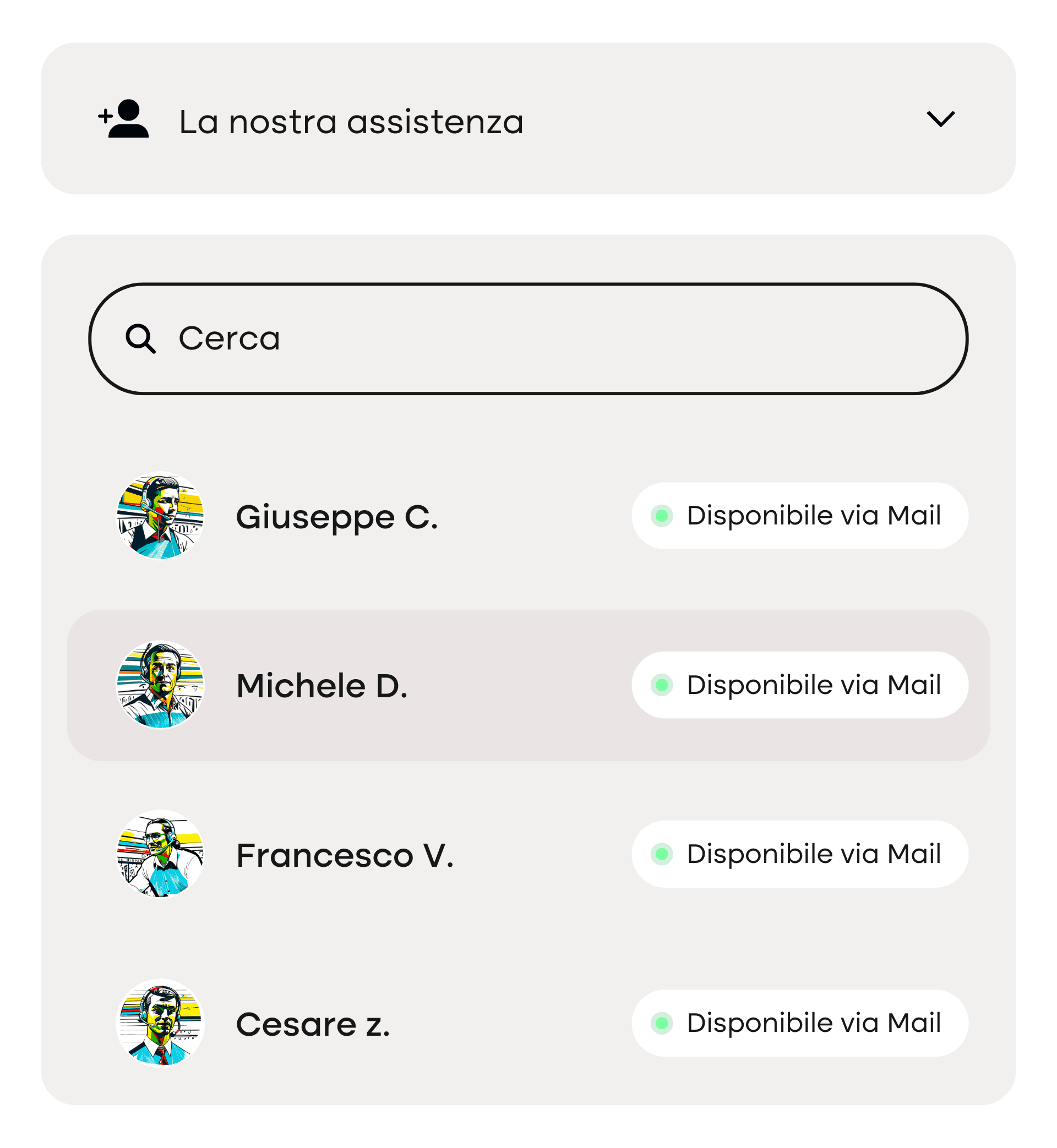Tap the Cerca search field

[528, 338]
